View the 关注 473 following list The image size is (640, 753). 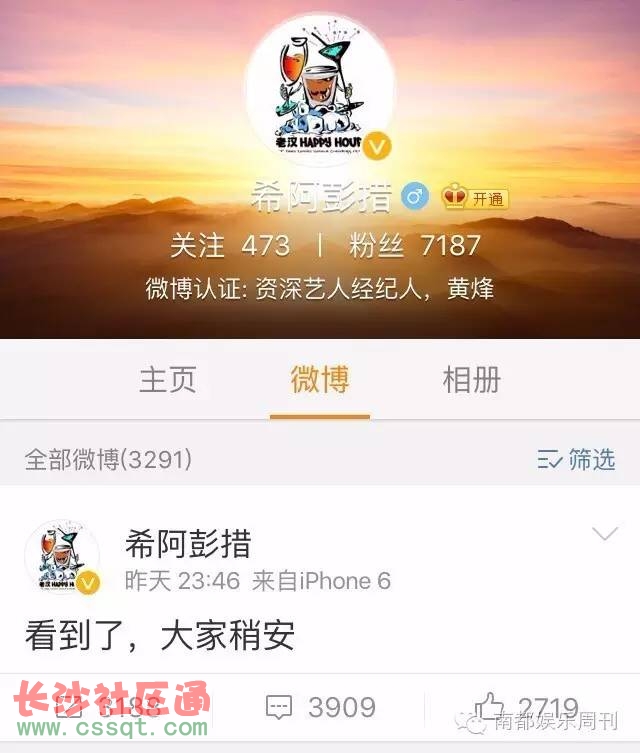[x=229, y=245]
